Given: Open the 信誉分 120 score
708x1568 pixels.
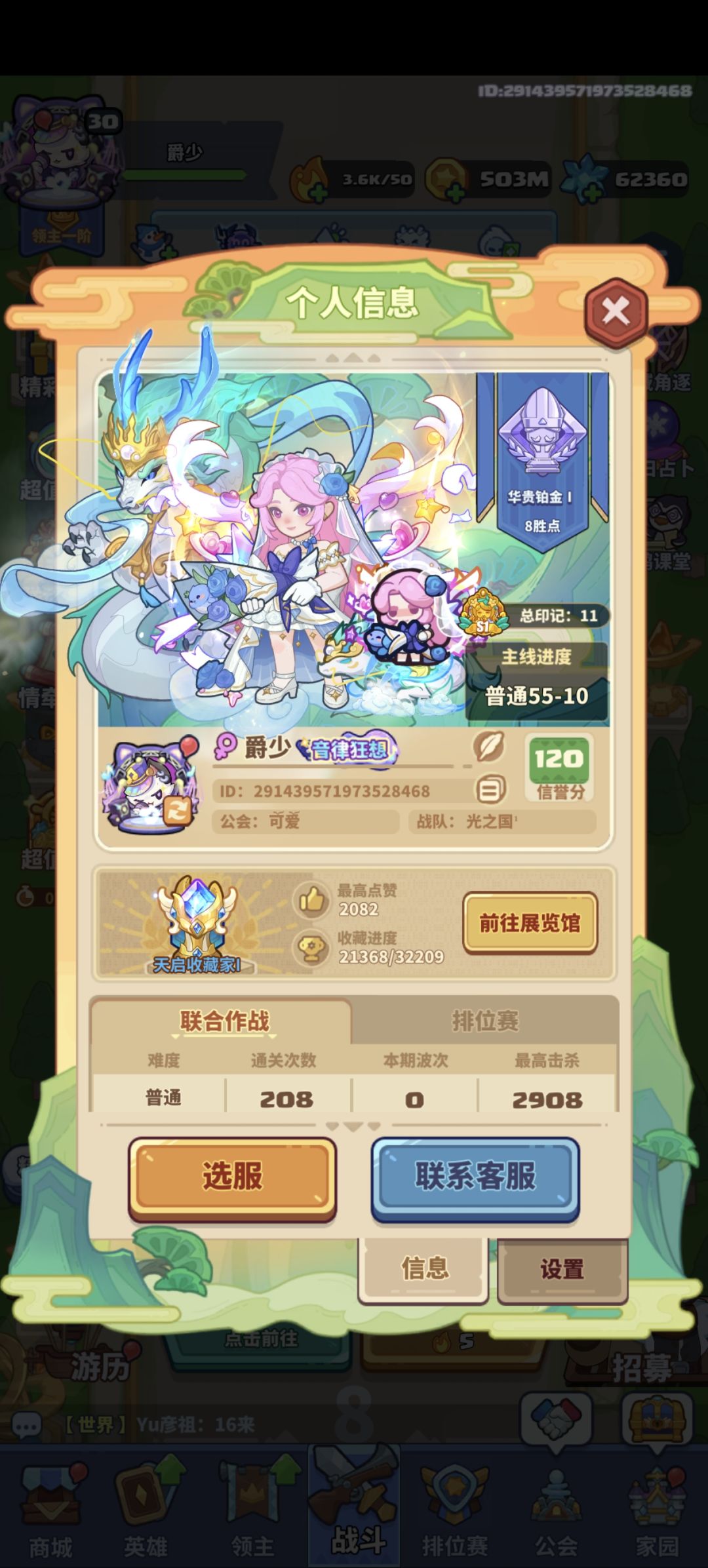Looking at the screenshot, I should click(559, 767).
